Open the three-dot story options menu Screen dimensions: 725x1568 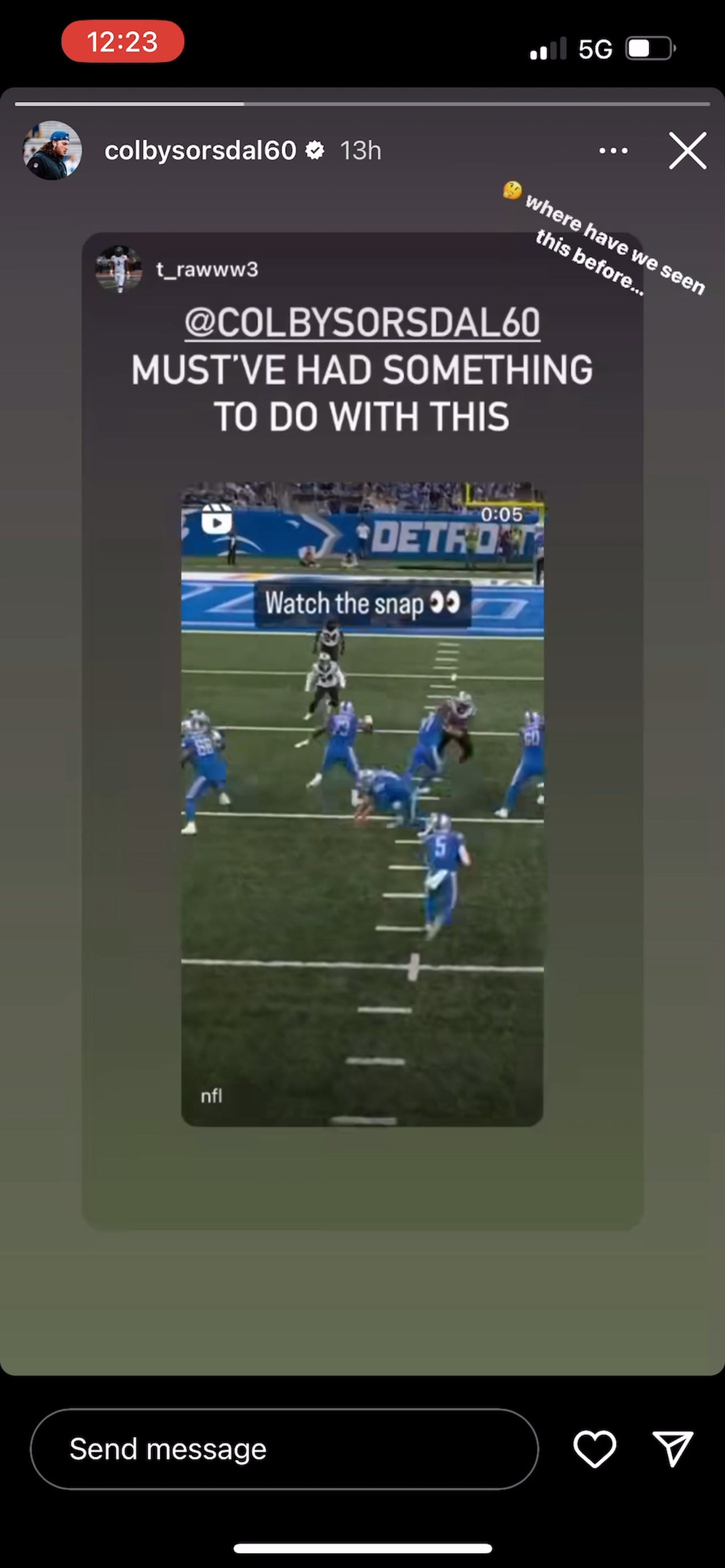pos(613,150)
